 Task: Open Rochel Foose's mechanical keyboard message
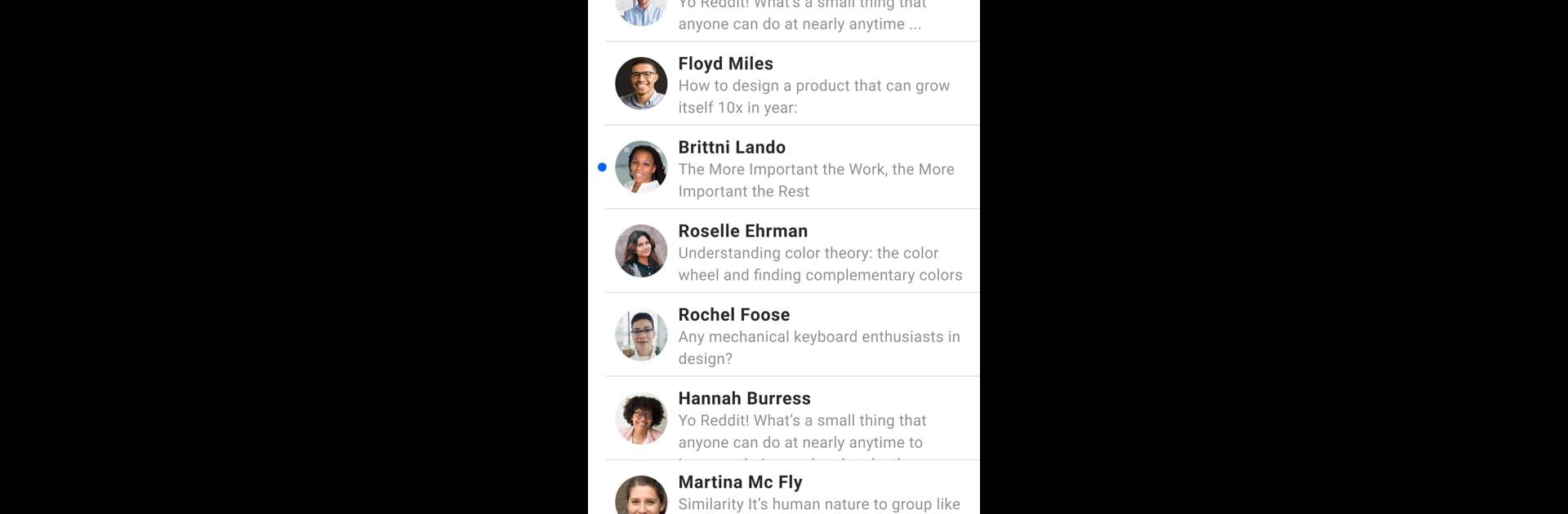point(818,336)
